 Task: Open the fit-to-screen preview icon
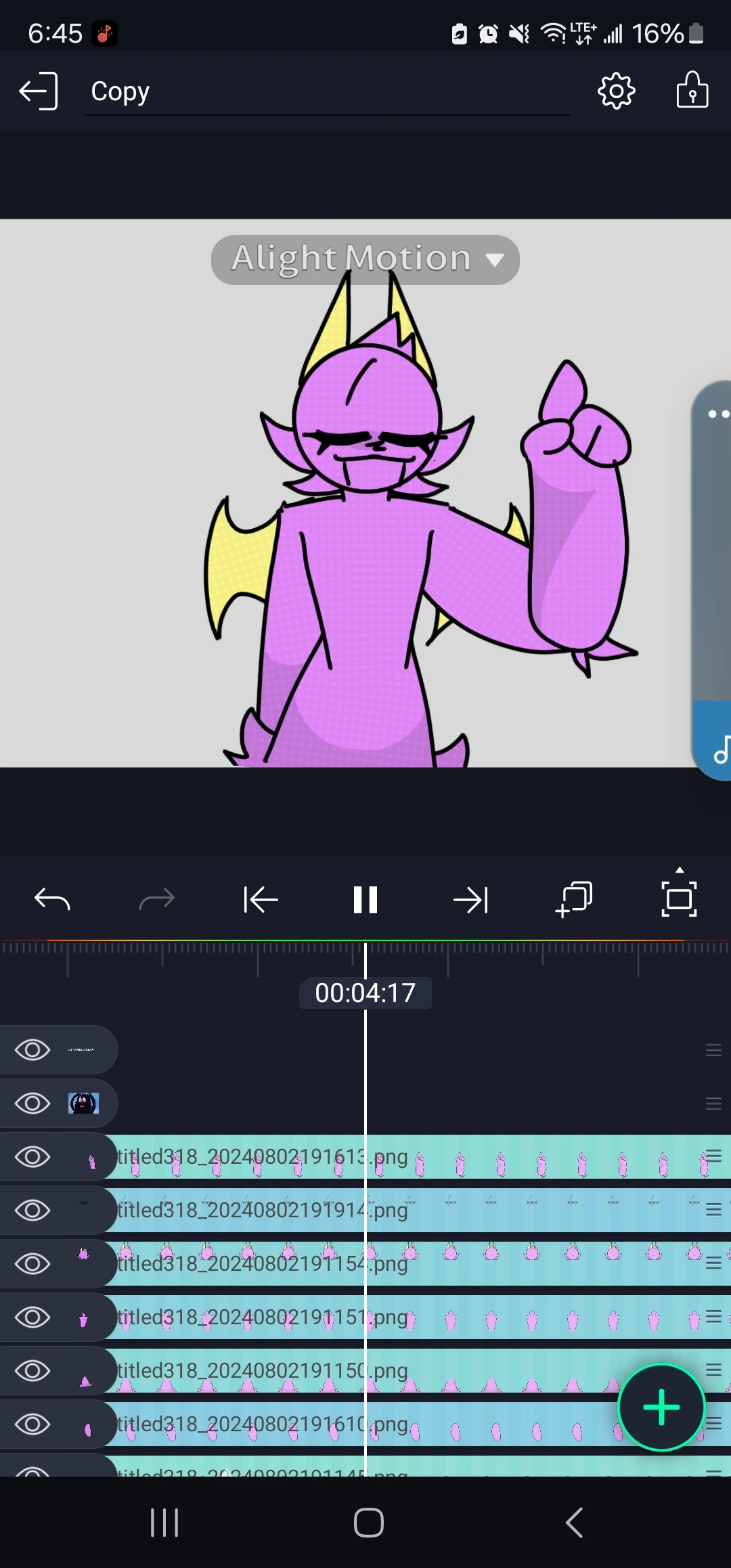point(678,898)
